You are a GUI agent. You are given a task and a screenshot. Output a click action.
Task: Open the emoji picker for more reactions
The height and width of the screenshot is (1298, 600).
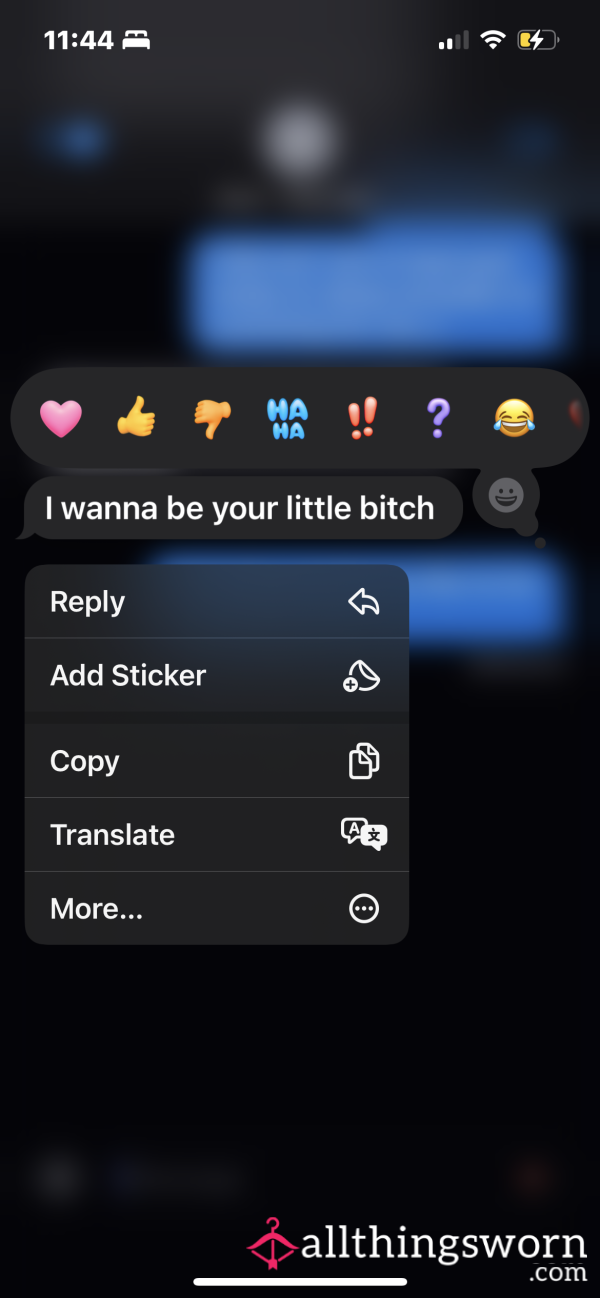[x=506, y=495]
